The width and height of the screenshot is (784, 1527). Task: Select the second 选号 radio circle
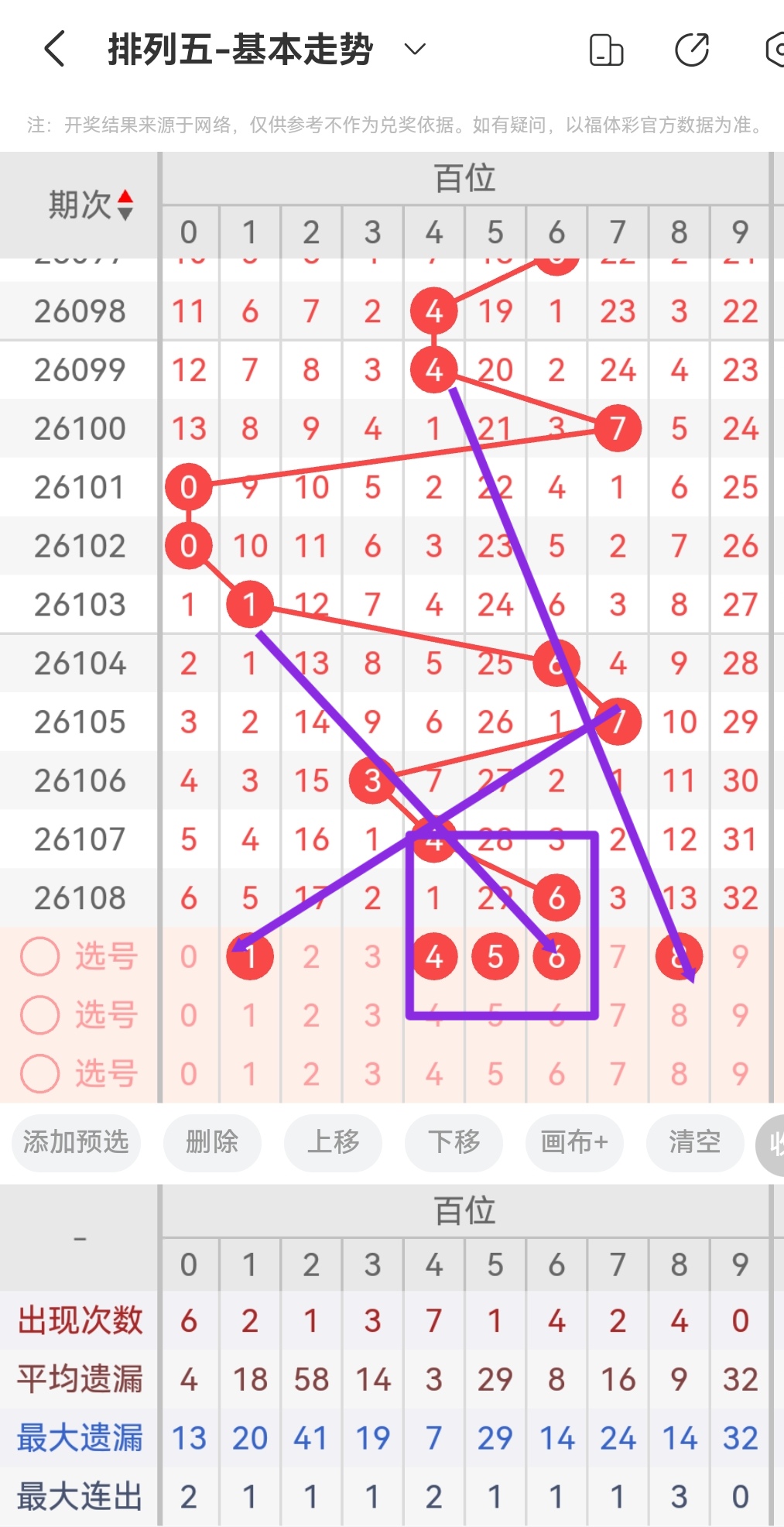(x=39, y=1014)
